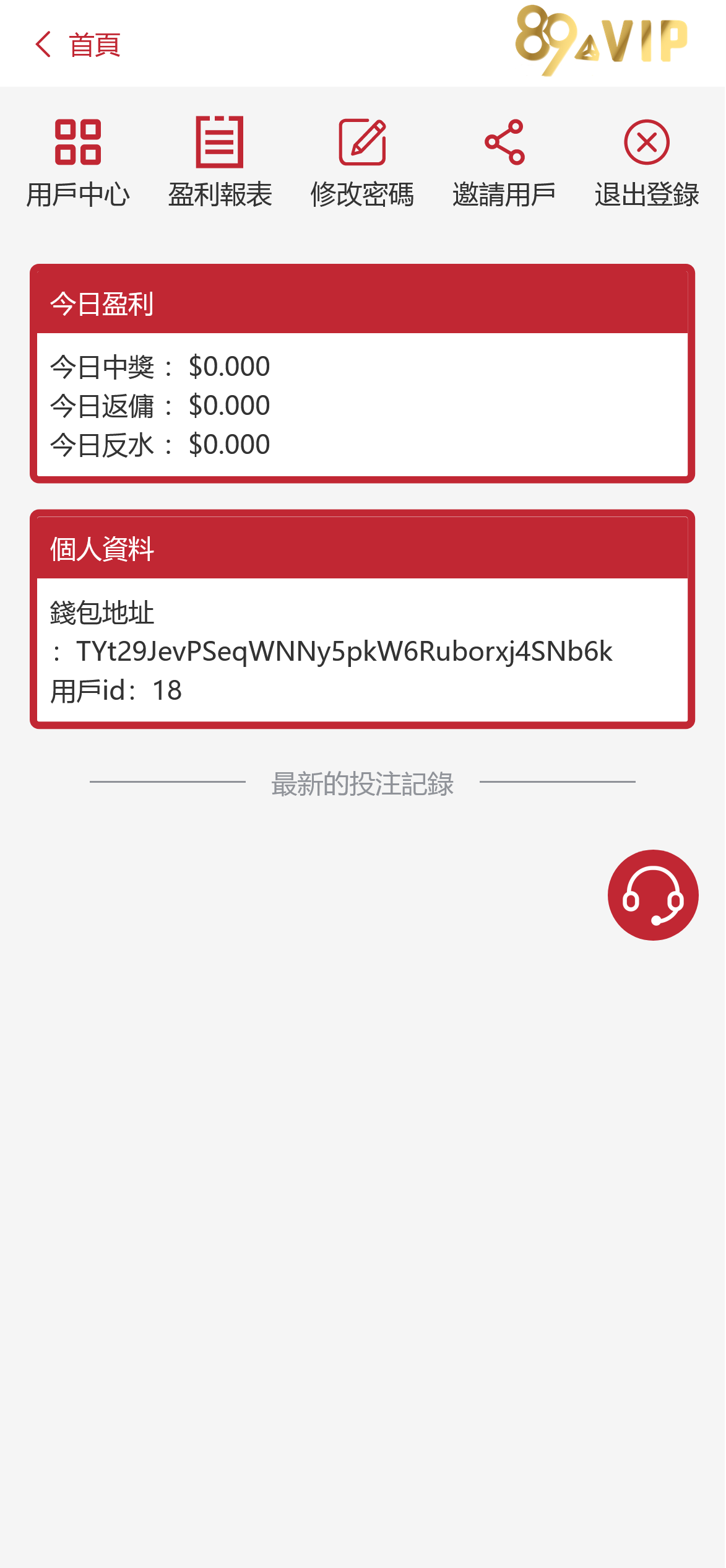This screenshot has height=1568, width=726.
Task: Click the back chevron beside 首頁
Action: [43, 45]
